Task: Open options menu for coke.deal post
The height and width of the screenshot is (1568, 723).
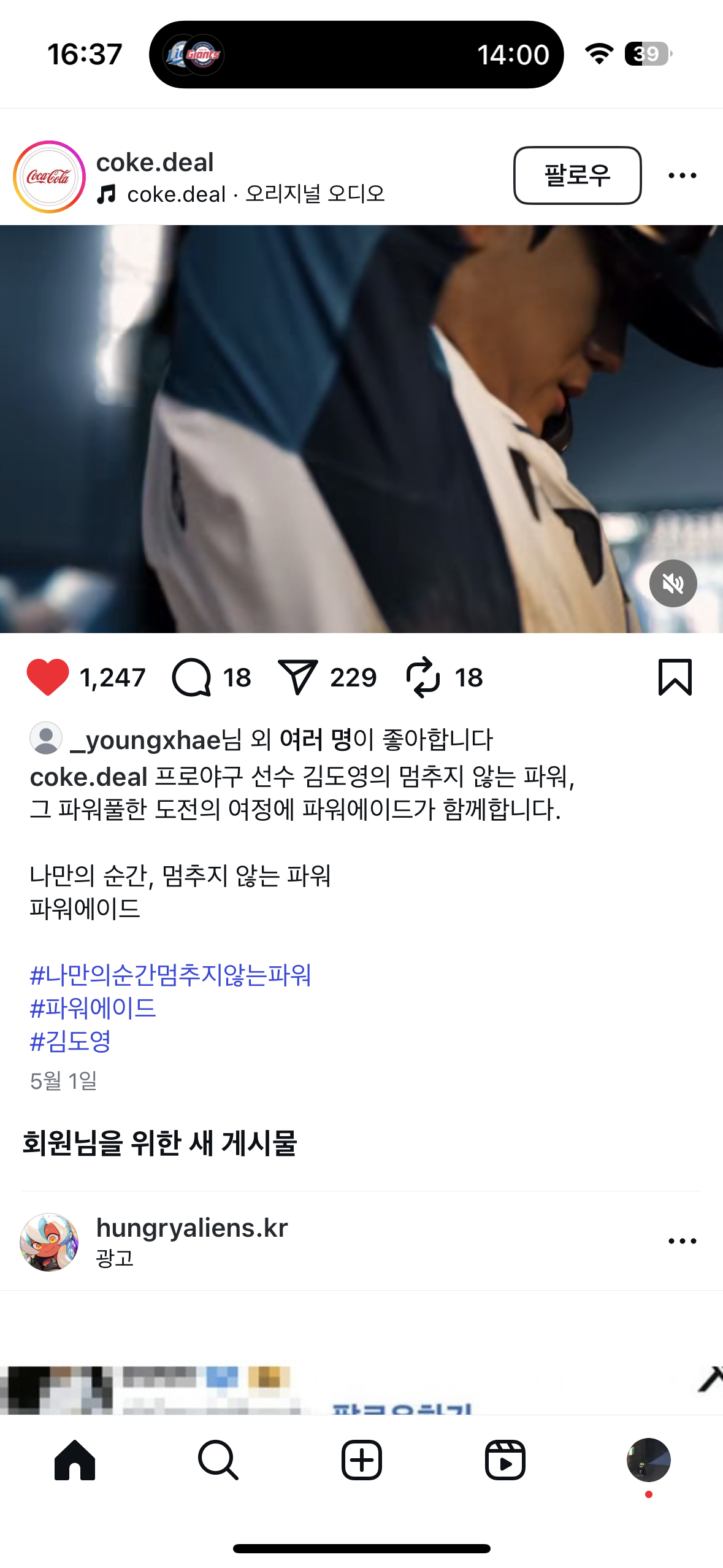Action: 682,176
